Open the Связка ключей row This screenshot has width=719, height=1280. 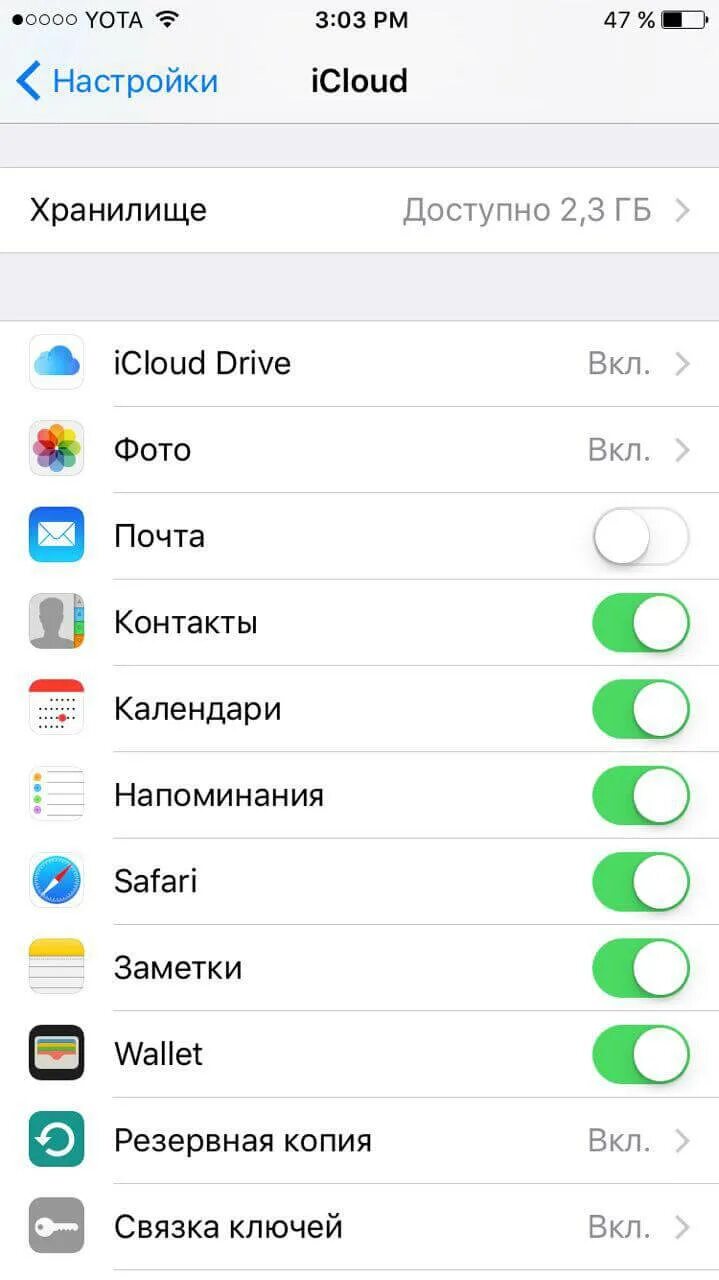(359, 1227)
